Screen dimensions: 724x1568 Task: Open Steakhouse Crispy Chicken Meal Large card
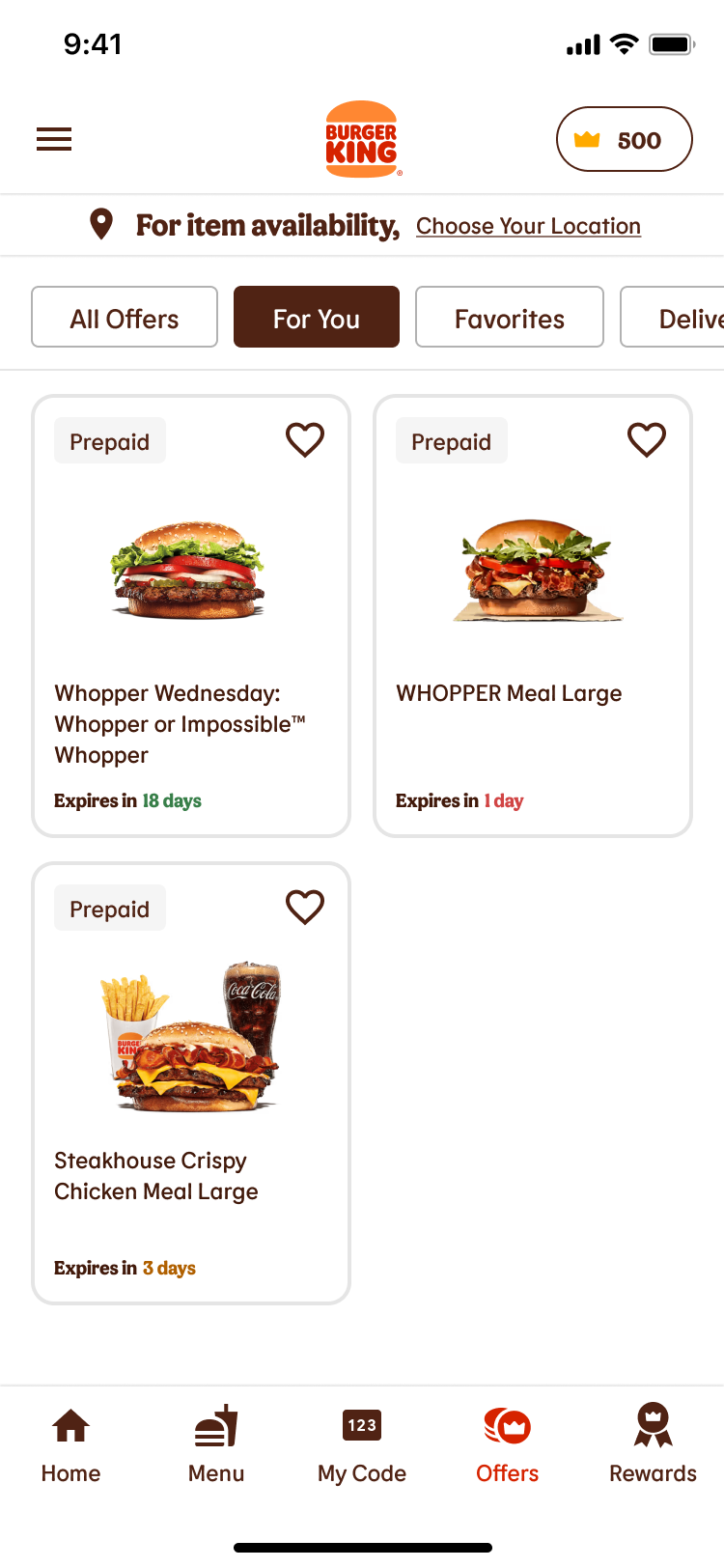point(191,1083)
